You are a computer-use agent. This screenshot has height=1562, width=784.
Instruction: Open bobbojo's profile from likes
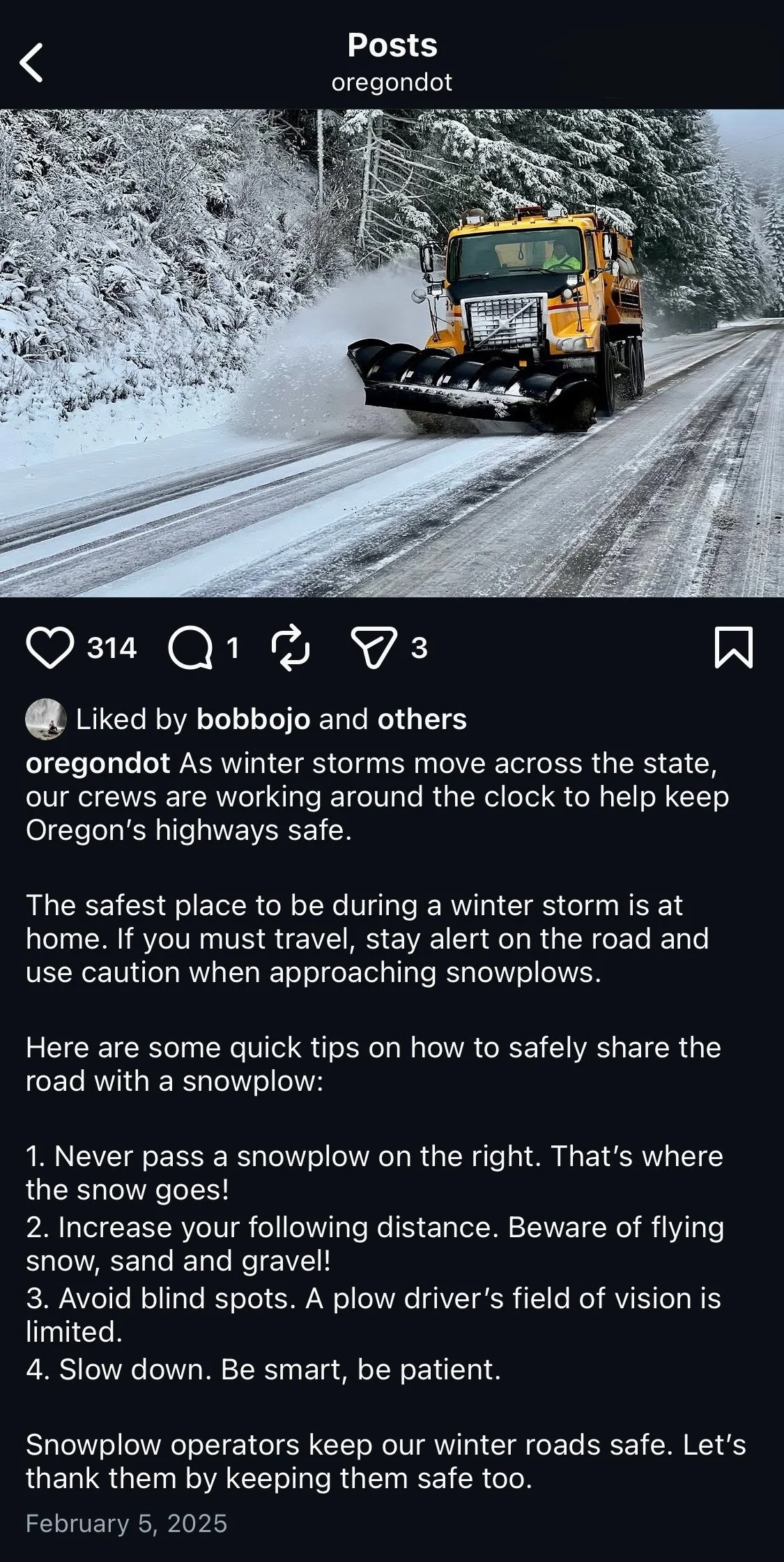[253, 719]
